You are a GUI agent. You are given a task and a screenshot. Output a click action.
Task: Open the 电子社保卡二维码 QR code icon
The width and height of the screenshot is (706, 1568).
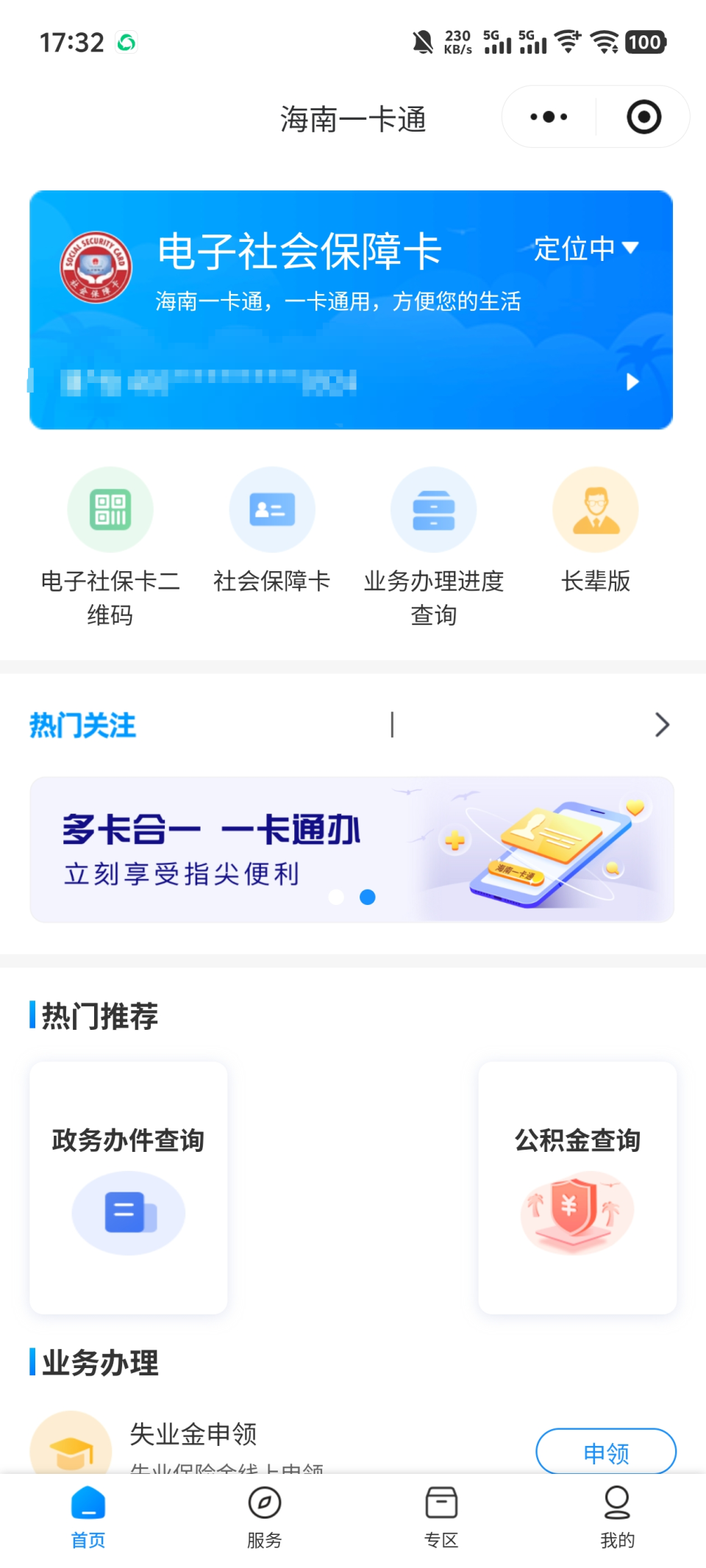point(110,509)
